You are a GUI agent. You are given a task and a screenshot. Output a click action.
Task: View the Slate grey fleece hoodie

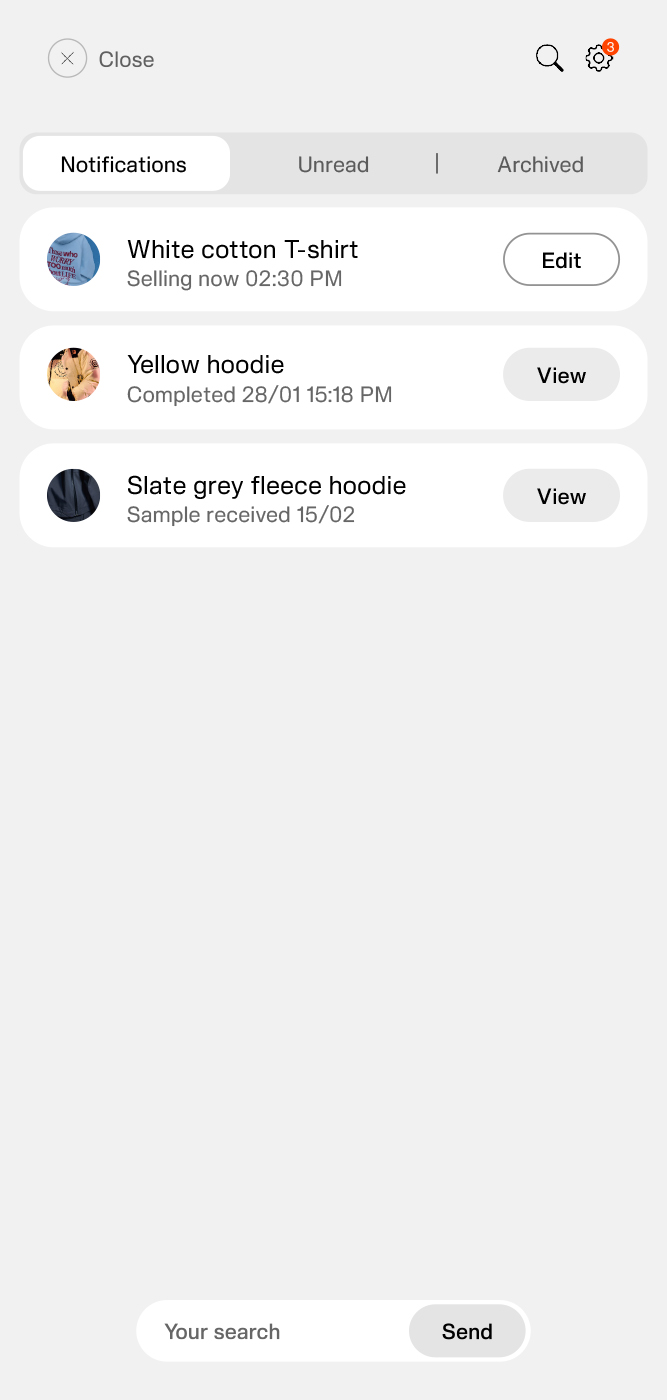(x=560, y=496)
